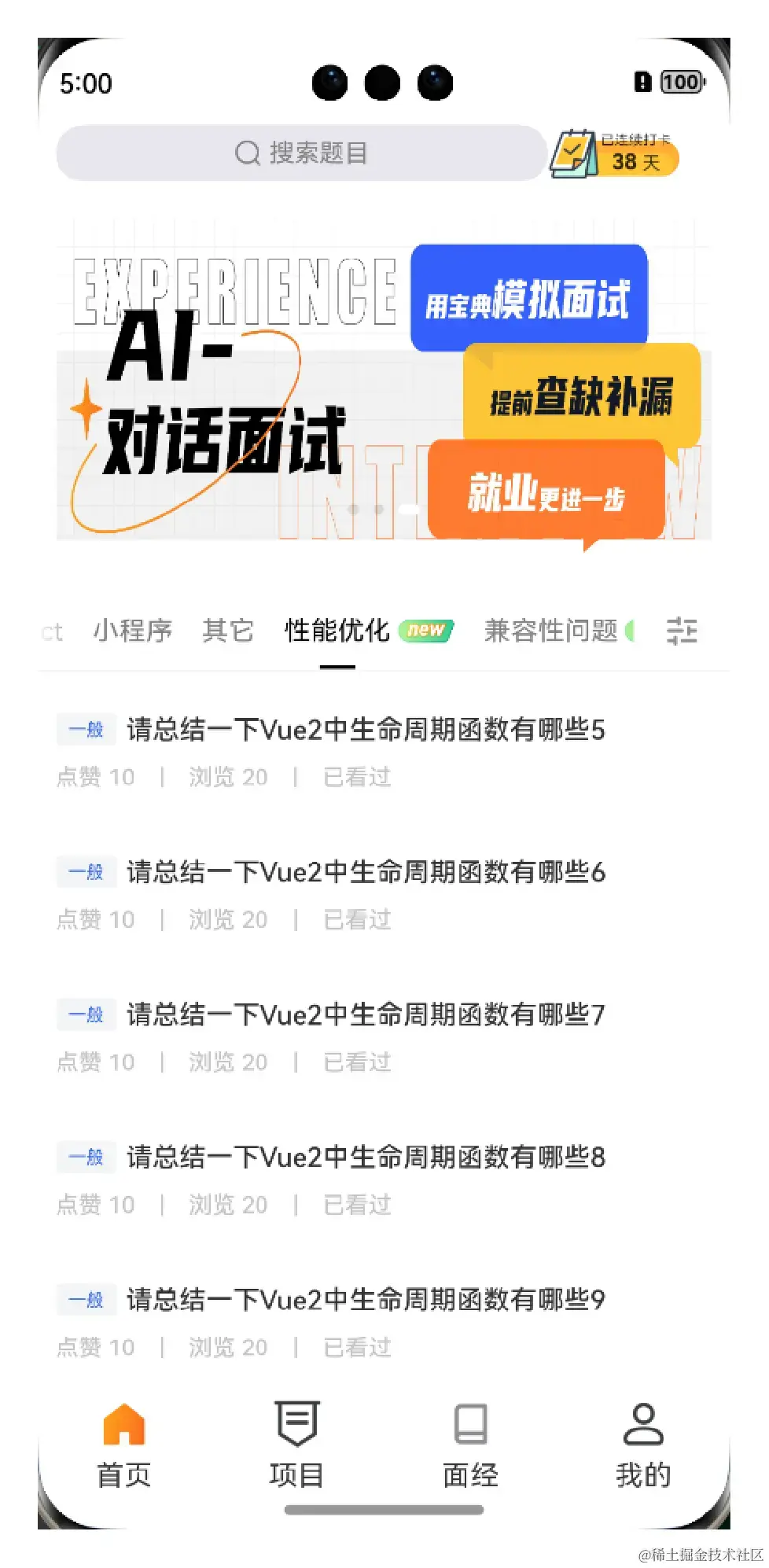Select the 性能优化 category tab
This screenshot has height=1568, width=769.
pyautogui.click(x=337, y=631)
